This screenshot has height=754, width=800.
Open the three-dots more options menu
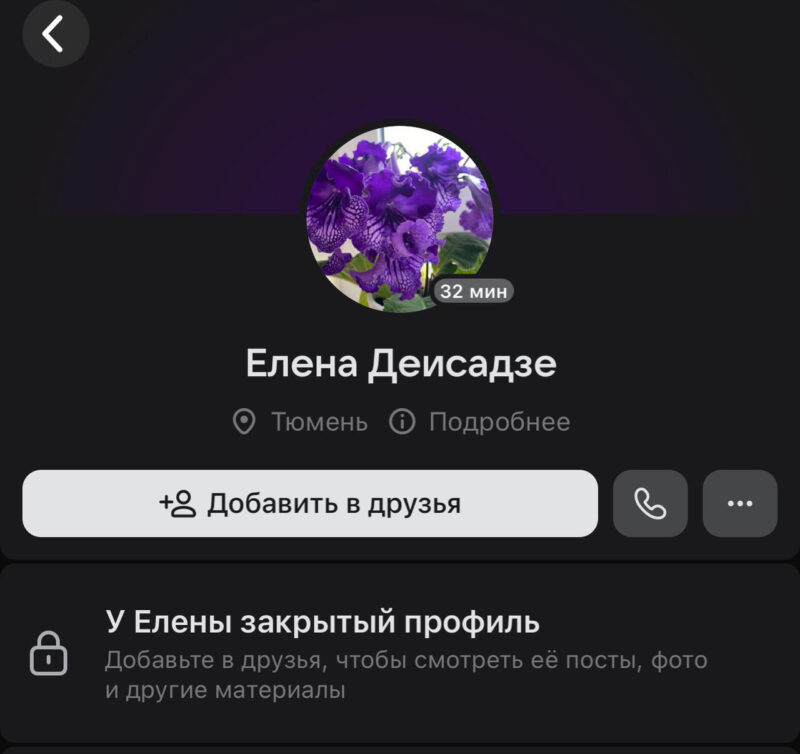[740, 504]
